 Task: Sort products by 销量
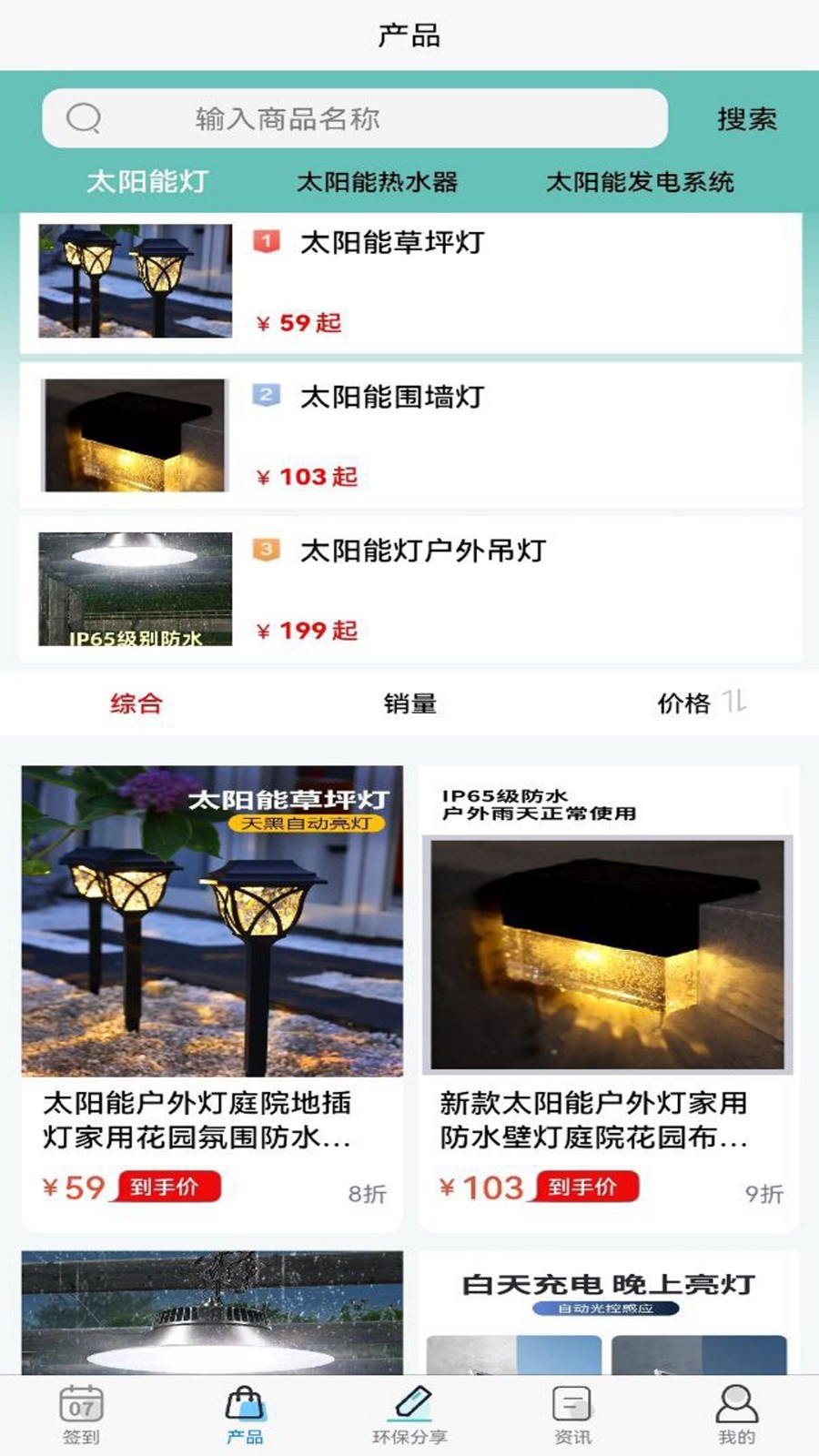click(409, 703)
